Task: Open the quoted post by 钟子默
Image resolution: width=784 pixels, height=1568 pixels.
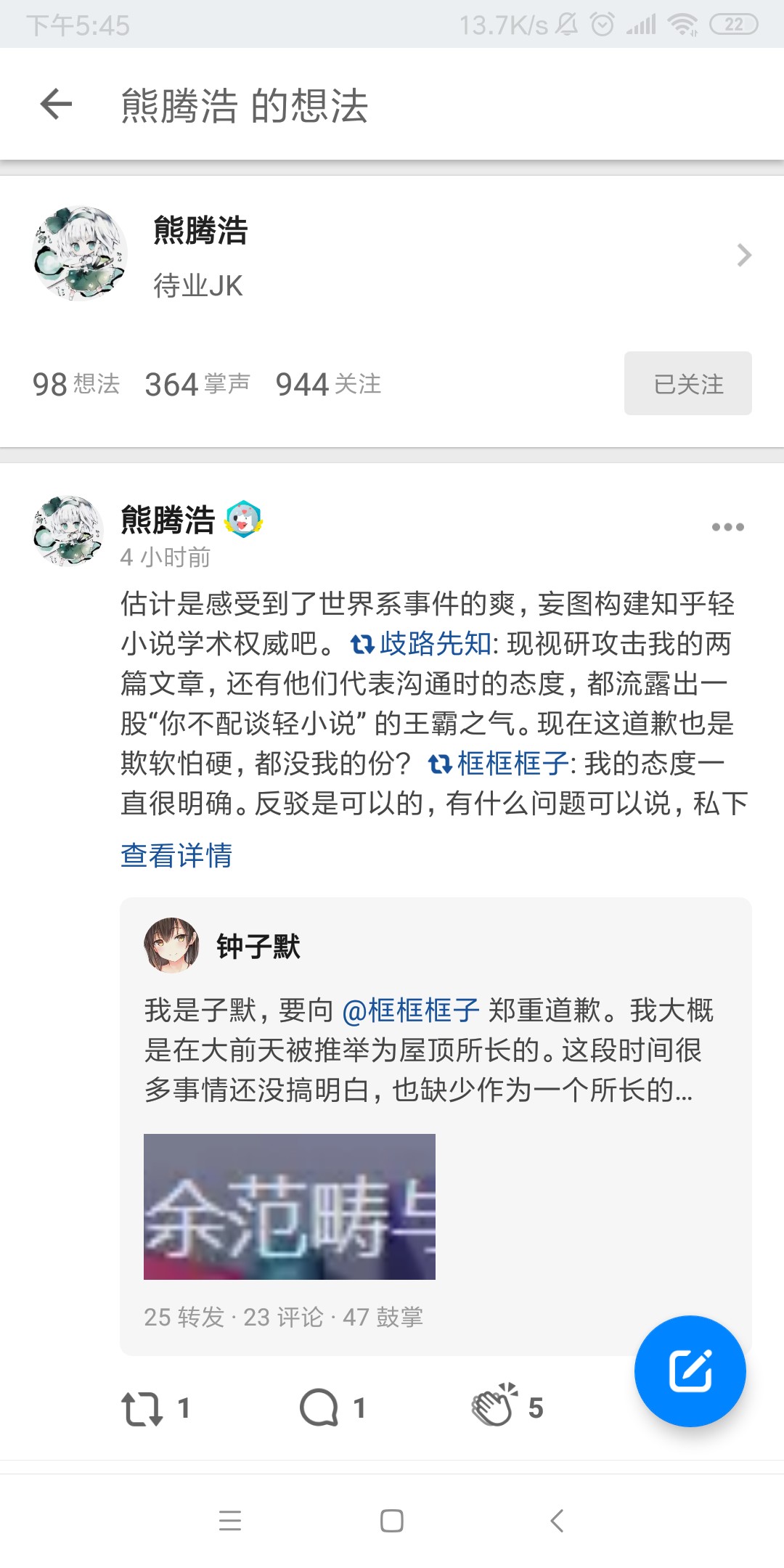Action: [436, 1049]
